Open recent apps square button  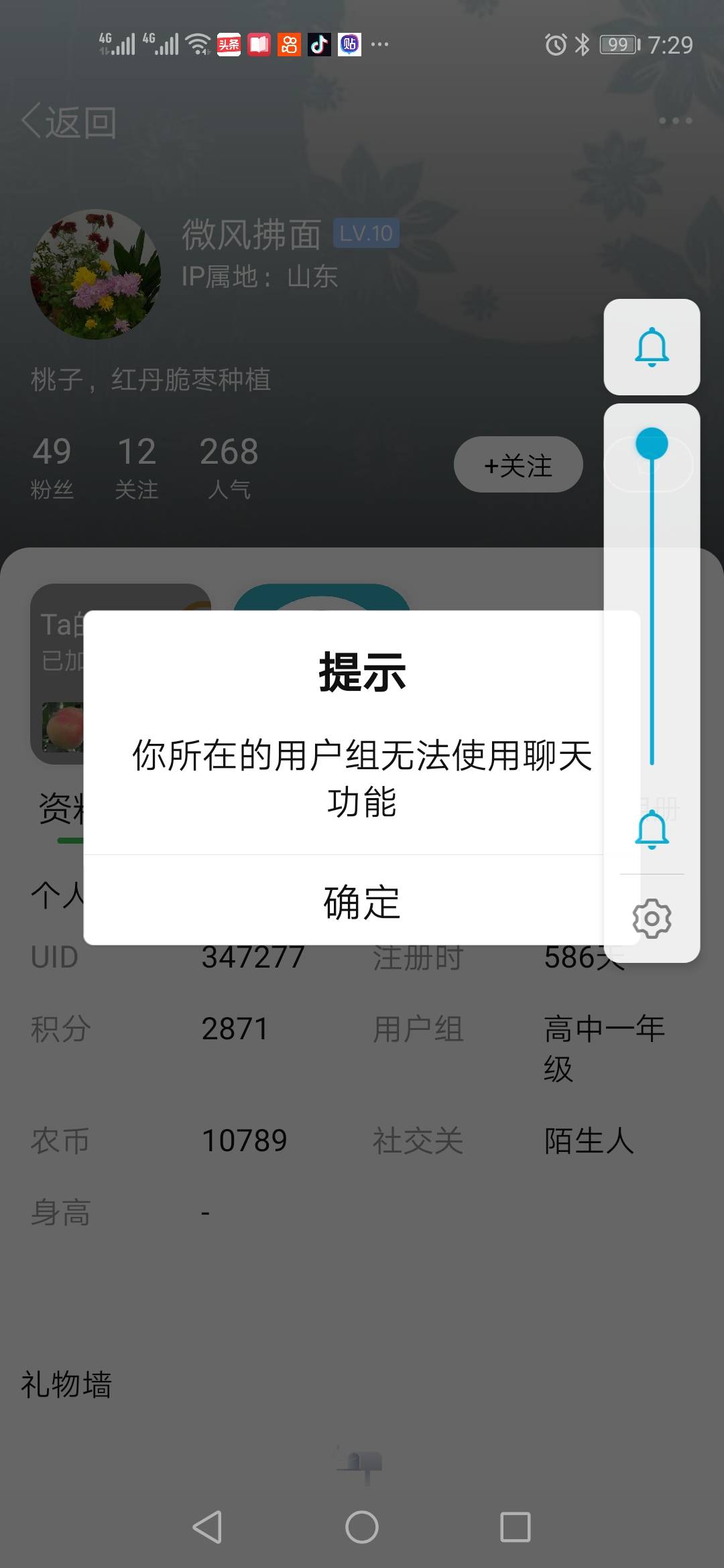pos(516,1528)
